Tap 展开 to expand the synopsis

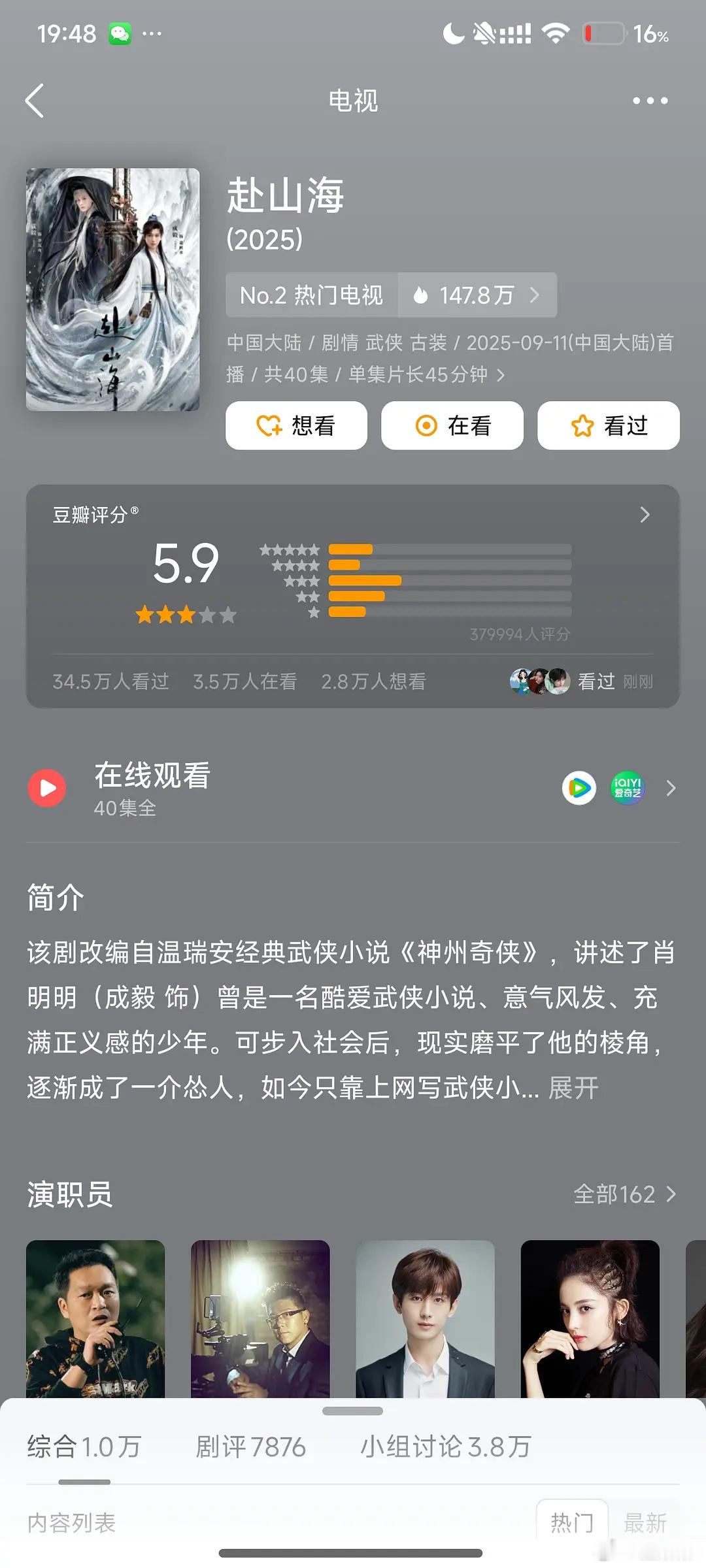573,1088
